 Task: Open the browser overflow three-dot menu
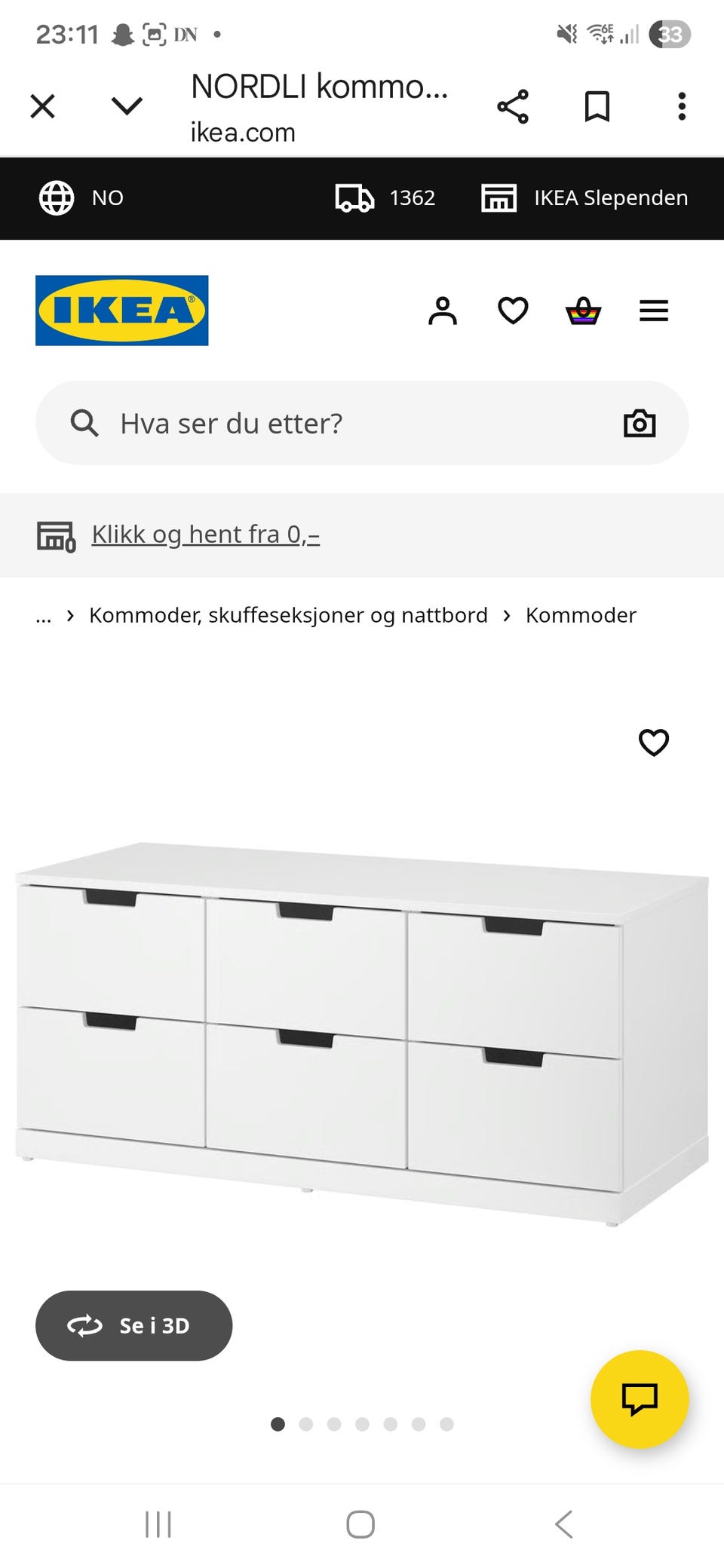[682, 106]
